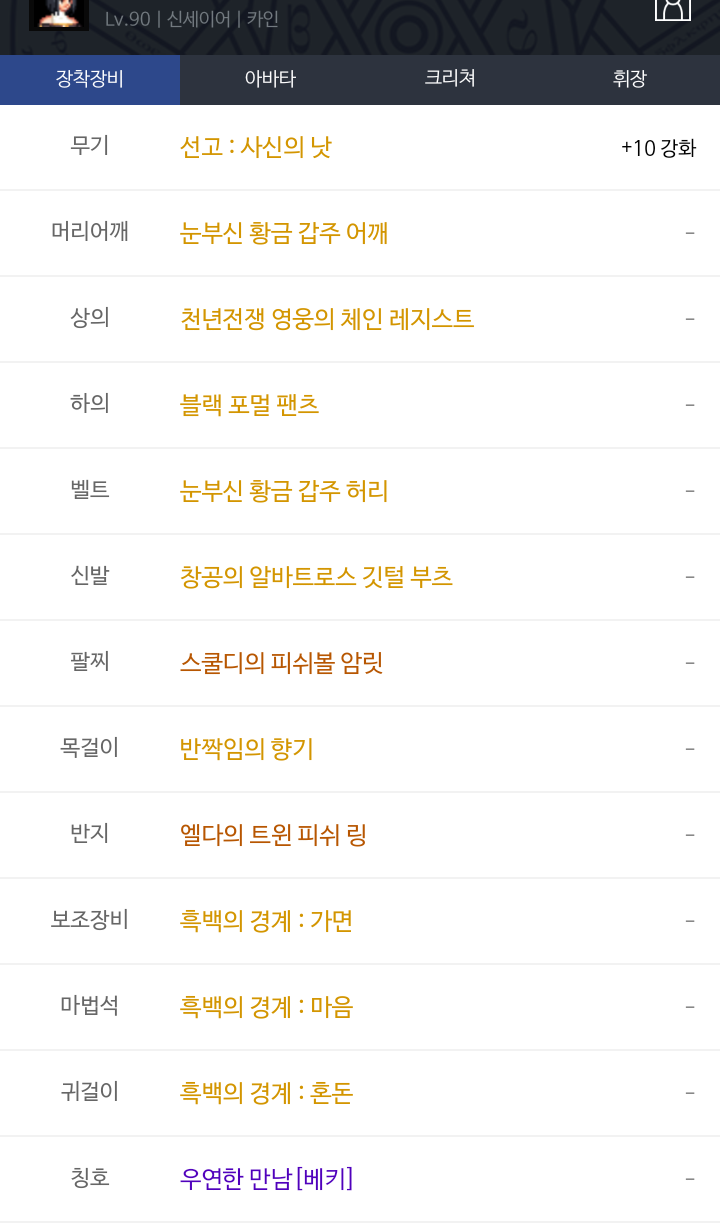Viewport: 720px width, 1229px height.
Task: Switch to the 아바타 tab
Action: point(270,79)
